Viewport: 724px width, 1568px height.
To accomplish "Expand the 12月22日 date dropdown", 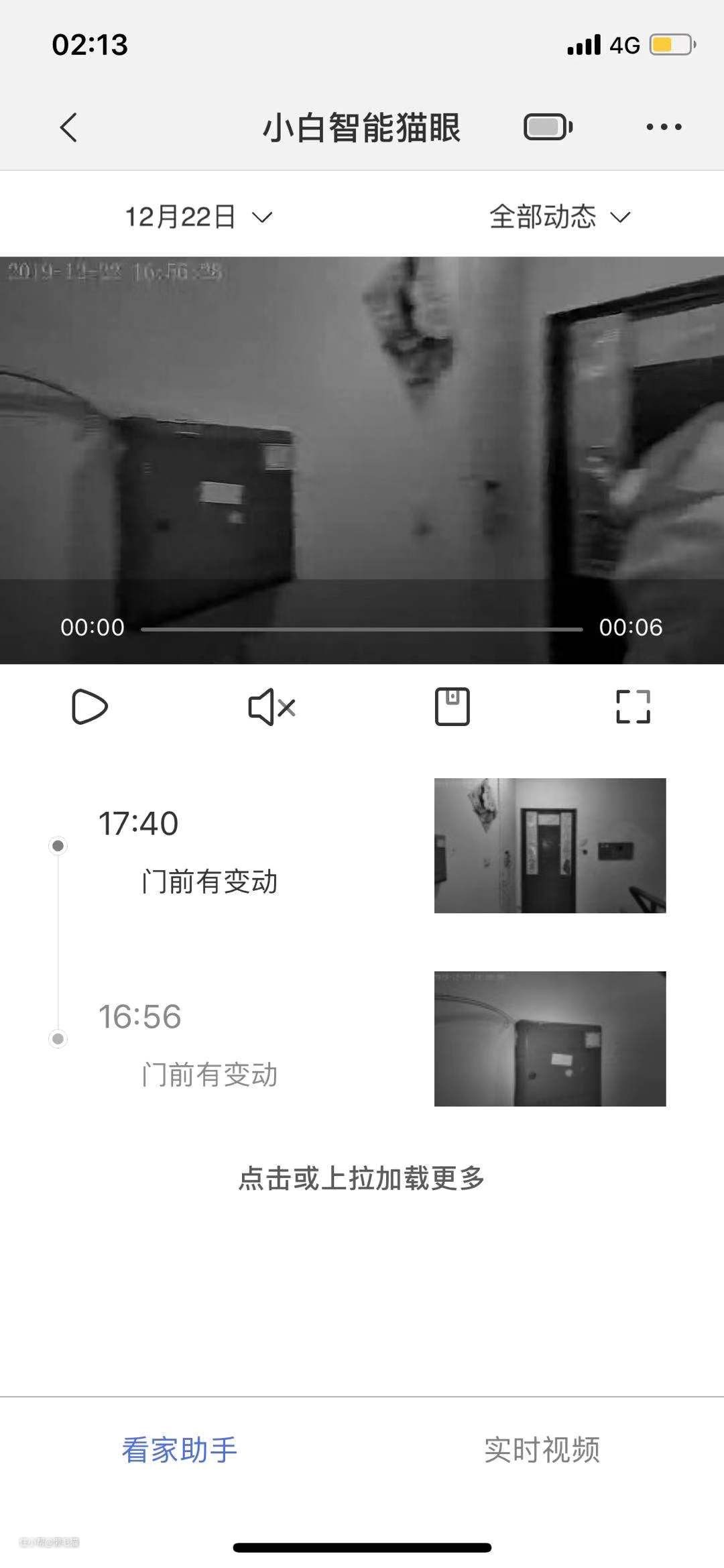I will pos(199,217).
